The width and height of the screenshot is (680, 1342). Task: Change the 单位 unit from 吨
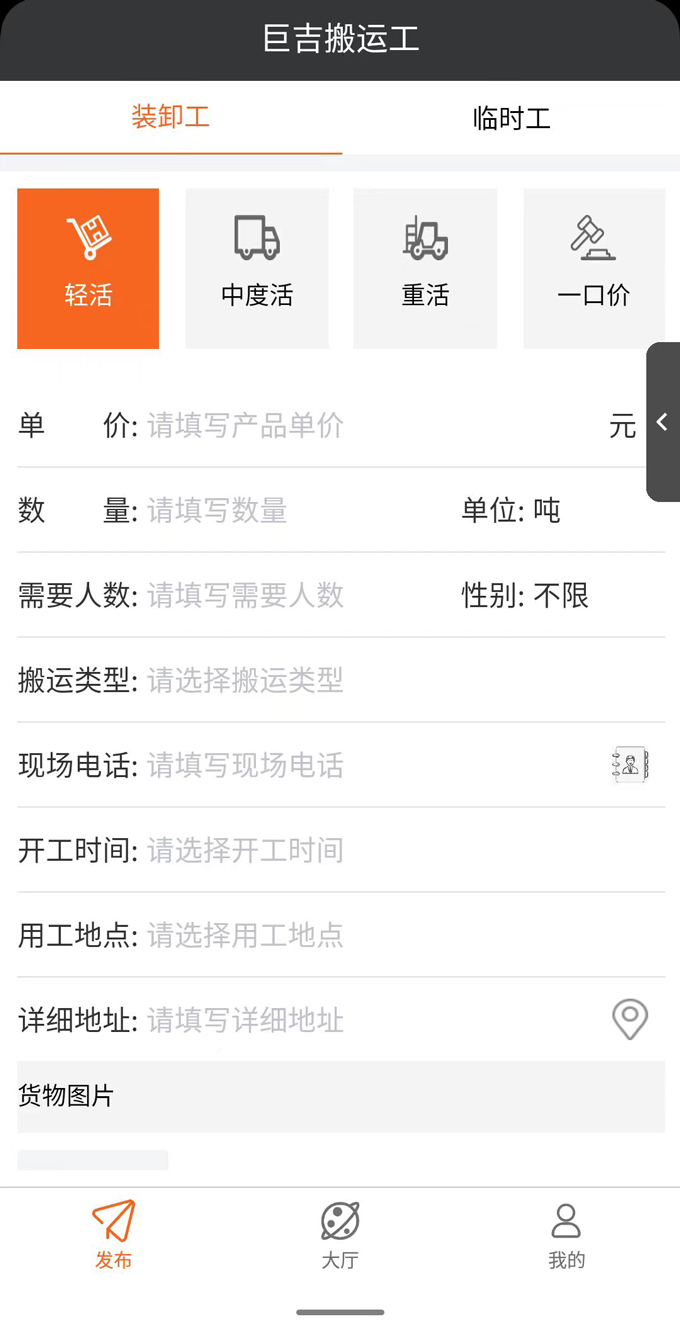[x=547, y=511]
